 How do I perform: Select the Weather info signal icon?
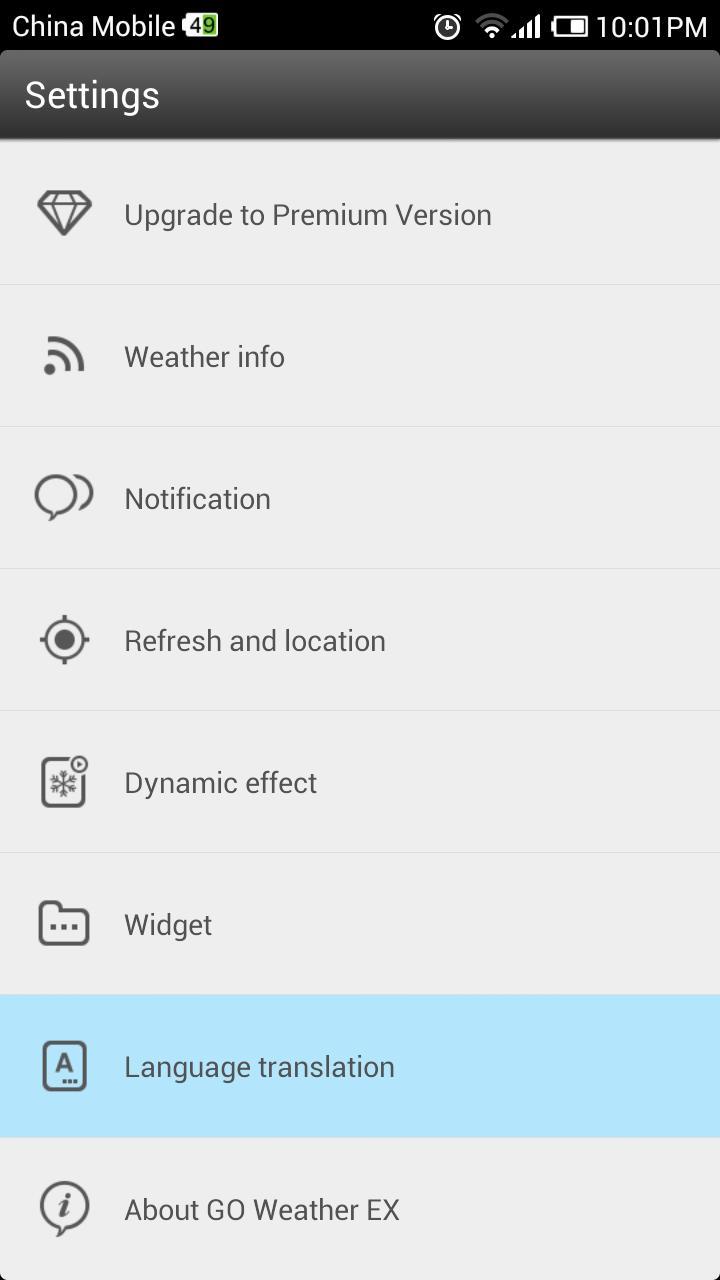pyautogui.click(x=64, y=355)
